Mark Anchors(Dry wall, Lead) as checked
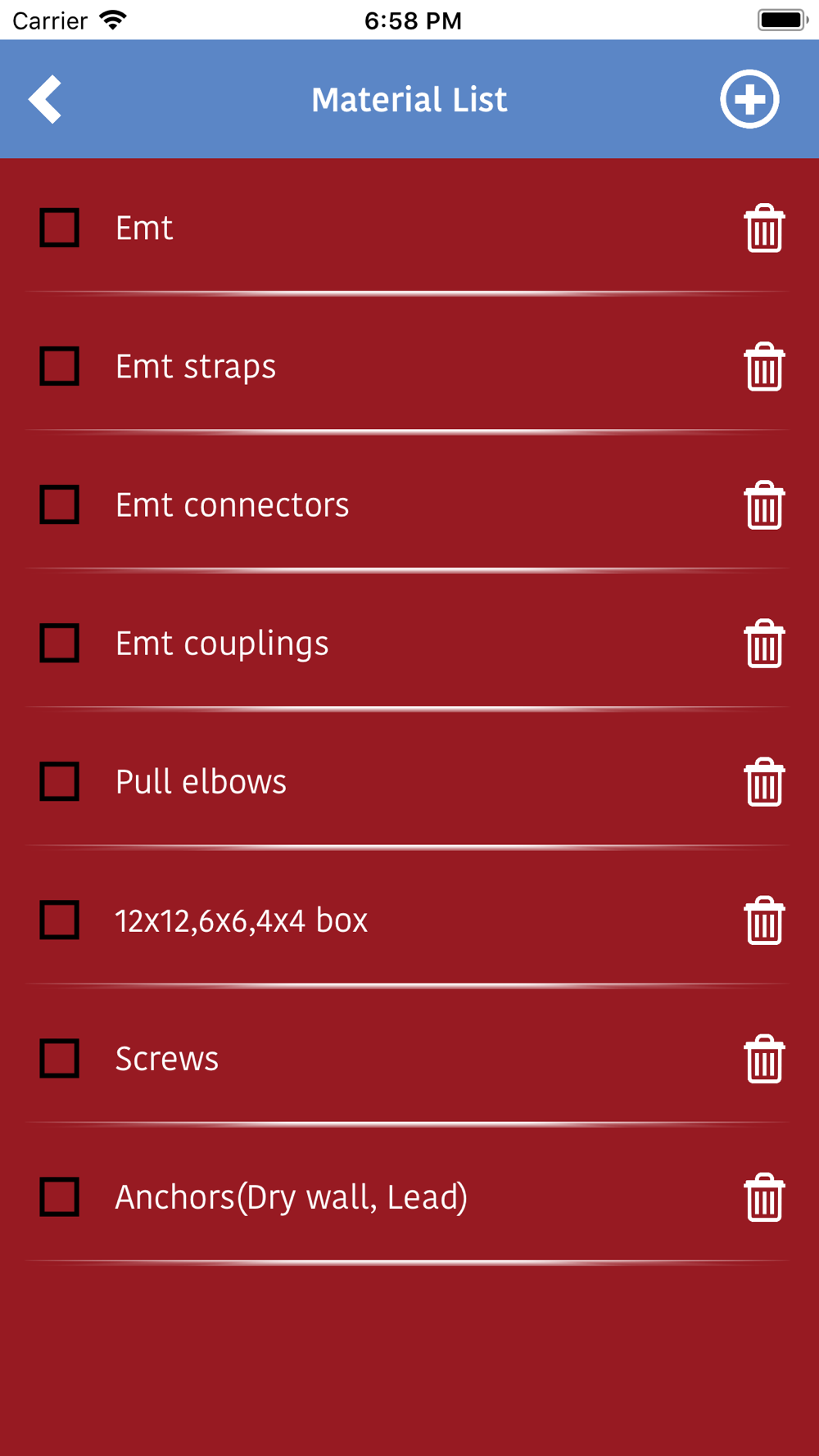This screenshot has width=819, height=1456. point(60,1196)
